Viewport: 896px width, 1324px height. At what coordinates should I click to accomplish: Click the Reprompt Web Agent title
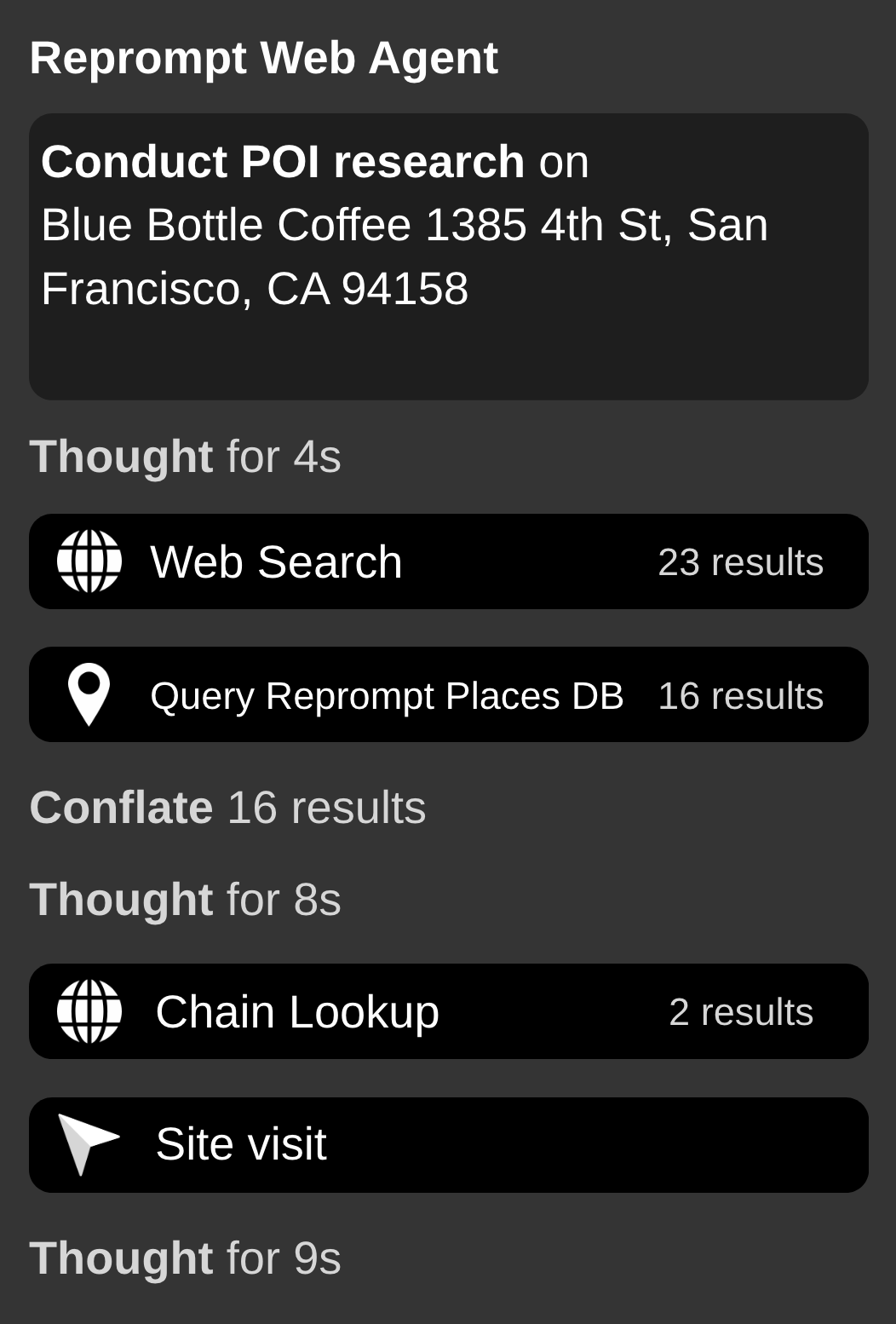pyautogui.click(x=263, y=58)
